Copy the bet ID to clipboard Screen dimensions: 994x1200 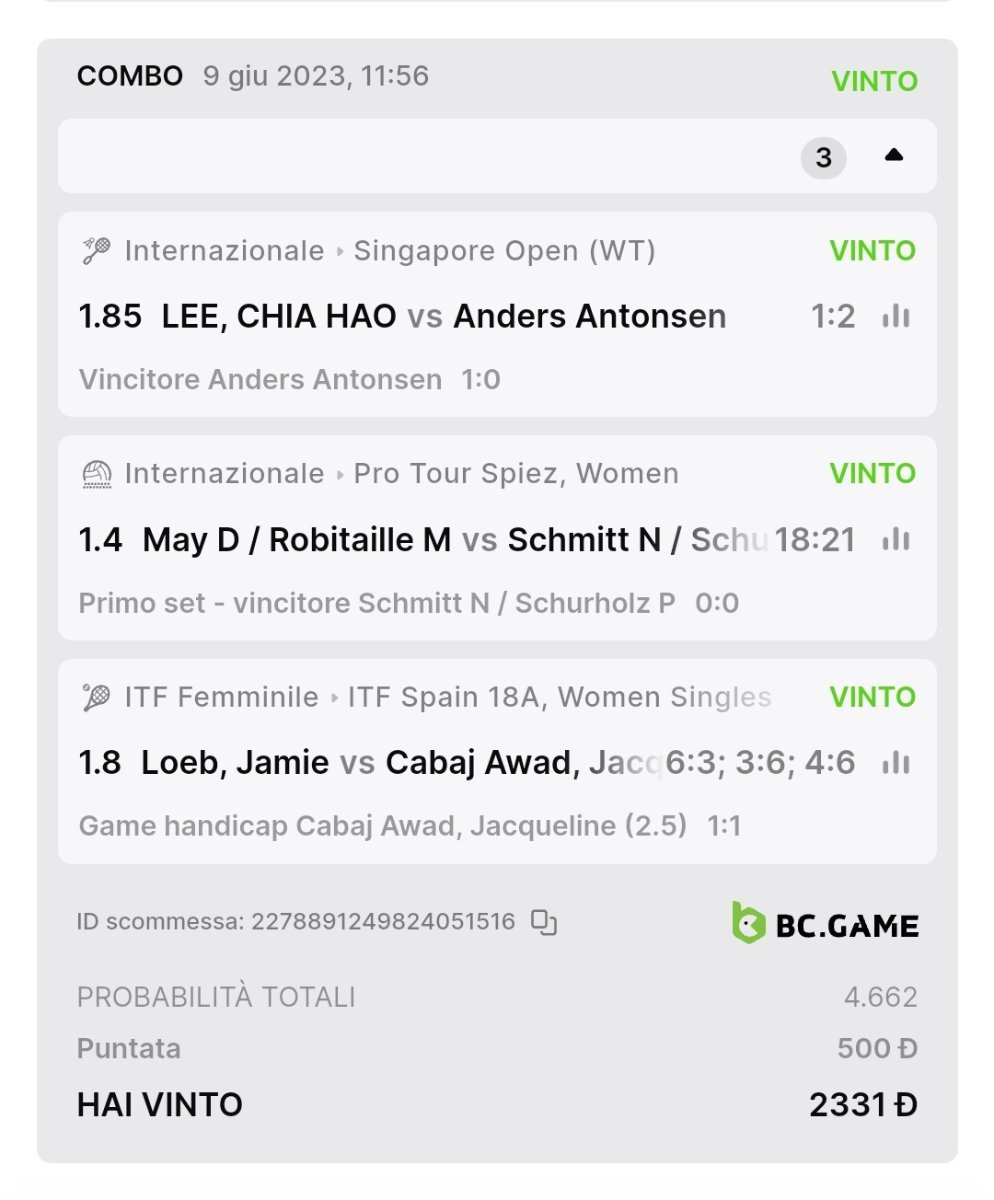544,922
